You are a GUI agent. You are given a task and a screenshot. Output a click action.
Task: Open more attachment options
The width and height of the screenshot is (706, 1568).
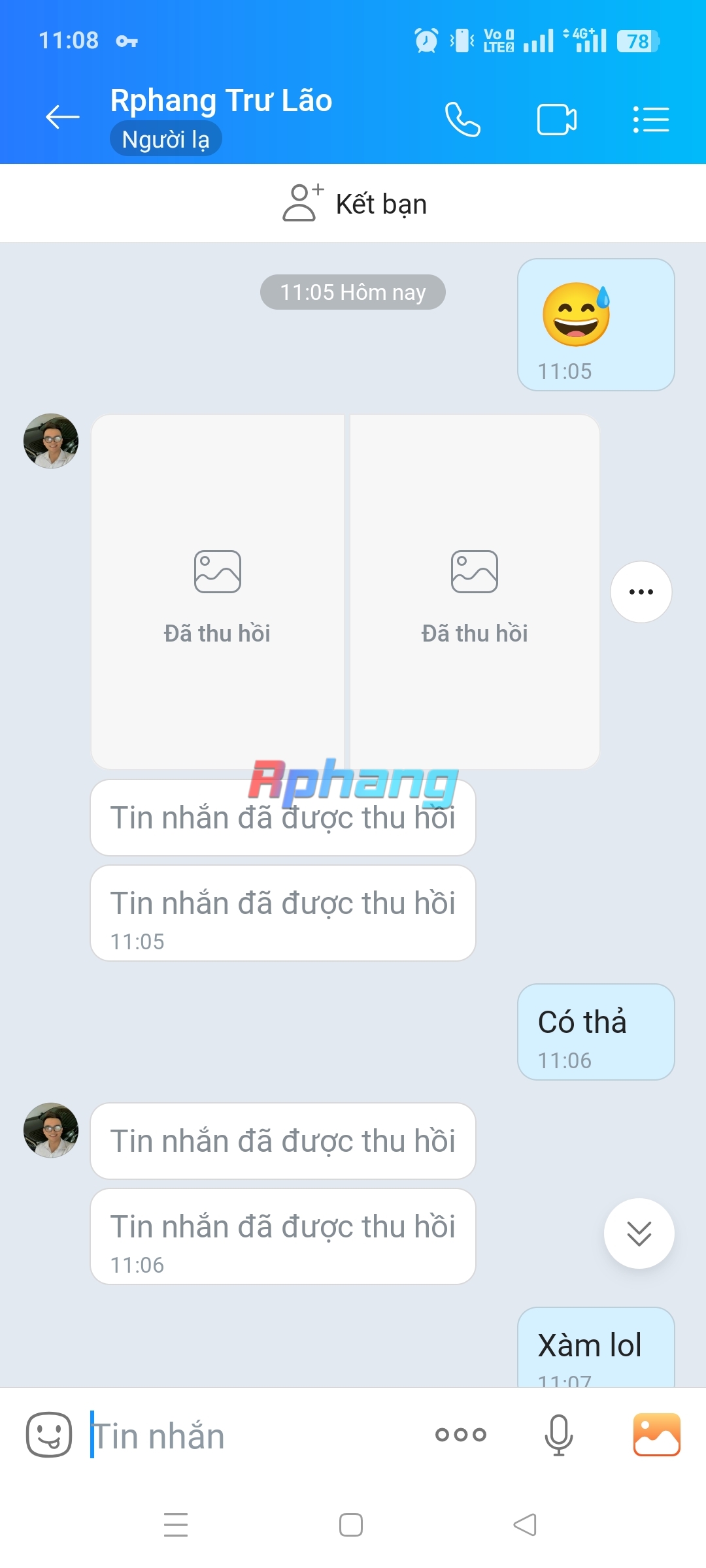461,1435
